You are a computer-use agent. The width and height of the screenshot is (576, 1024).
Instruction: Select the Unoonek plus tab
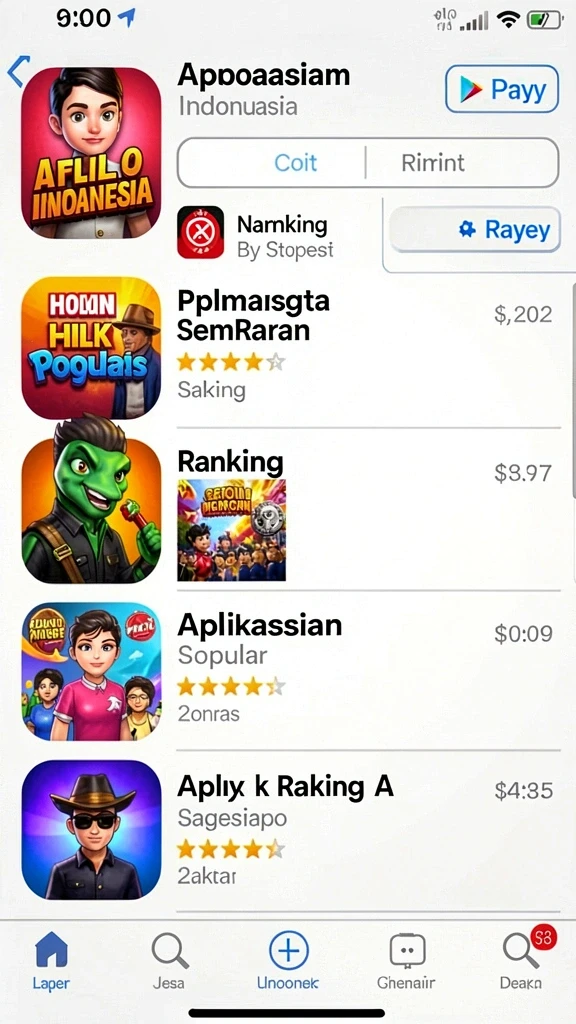point(288,960)
